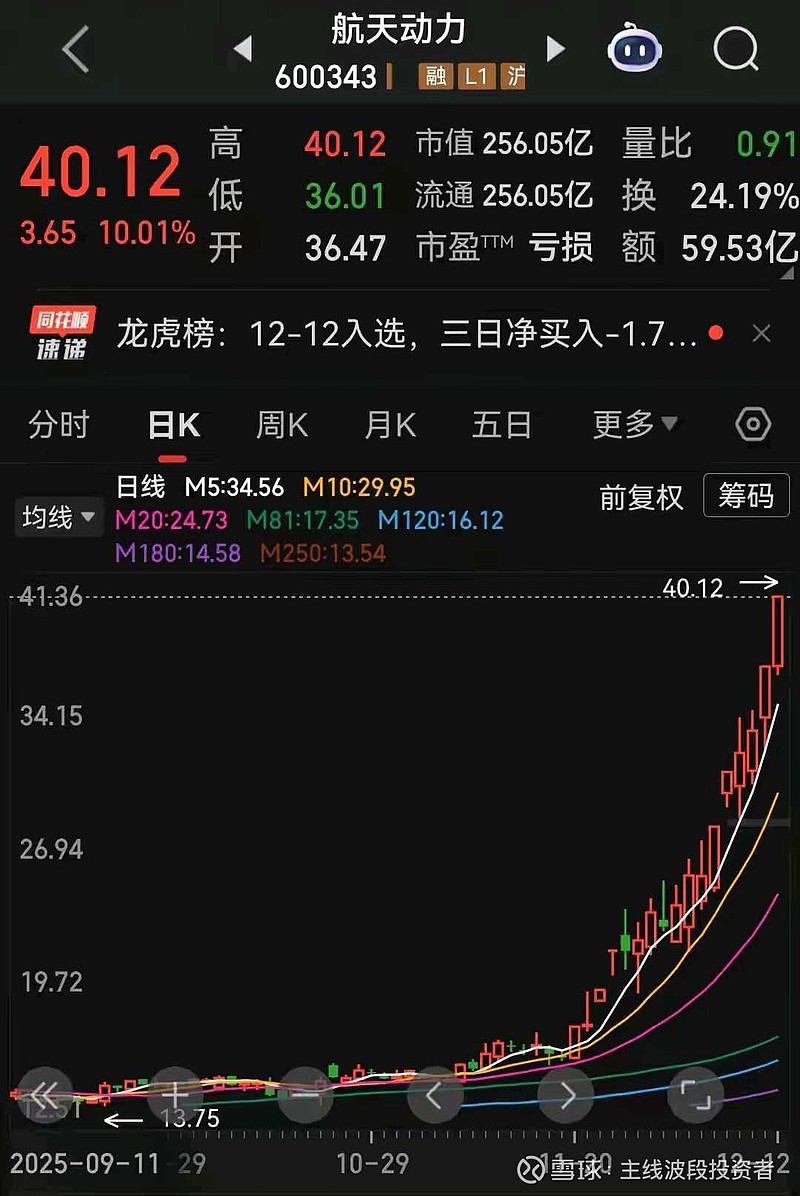Toggle the 筹码 chip distribution panel
Image resolution: width=800 pixels, height=1196 pixels.
(x=745, y=497)
